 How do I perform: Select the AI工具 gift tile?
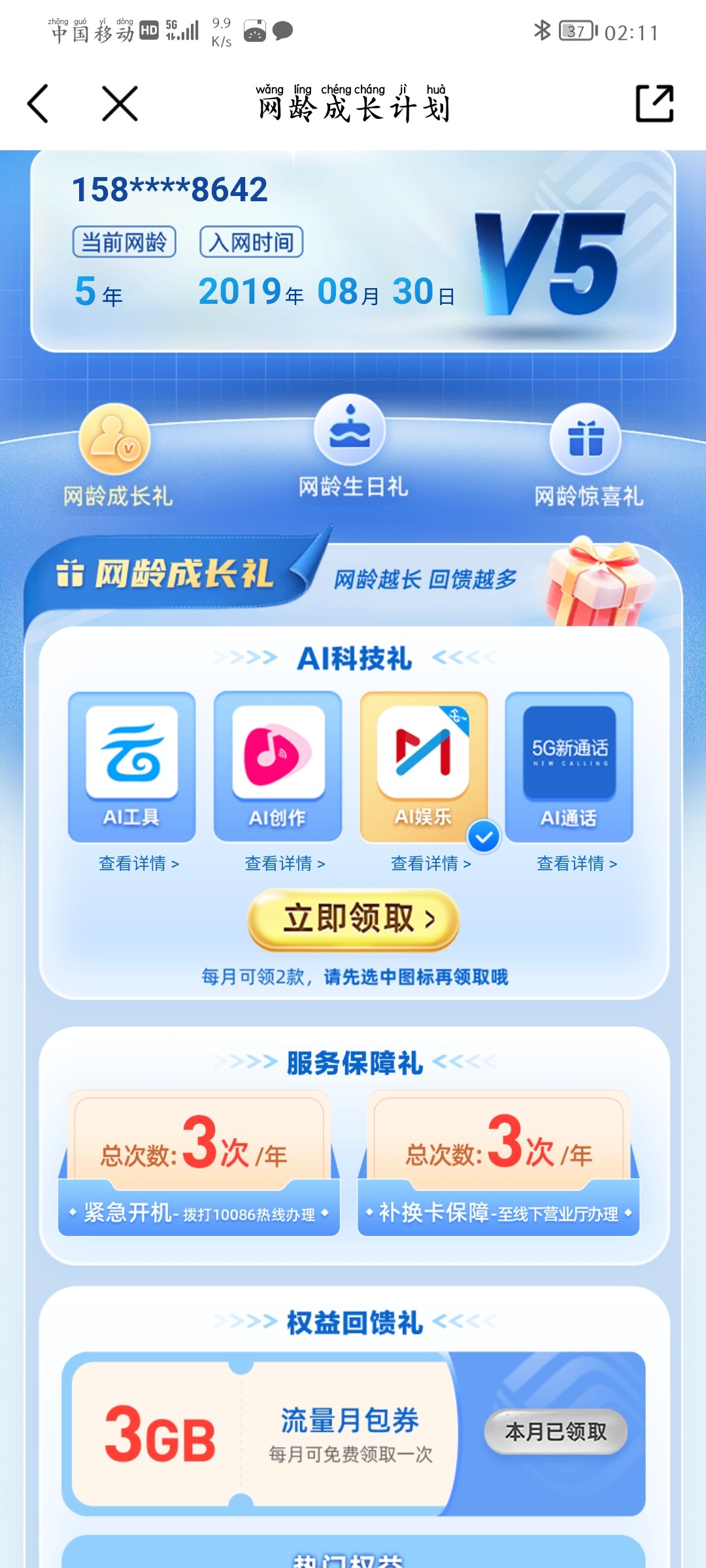click(x=132, y=766)
